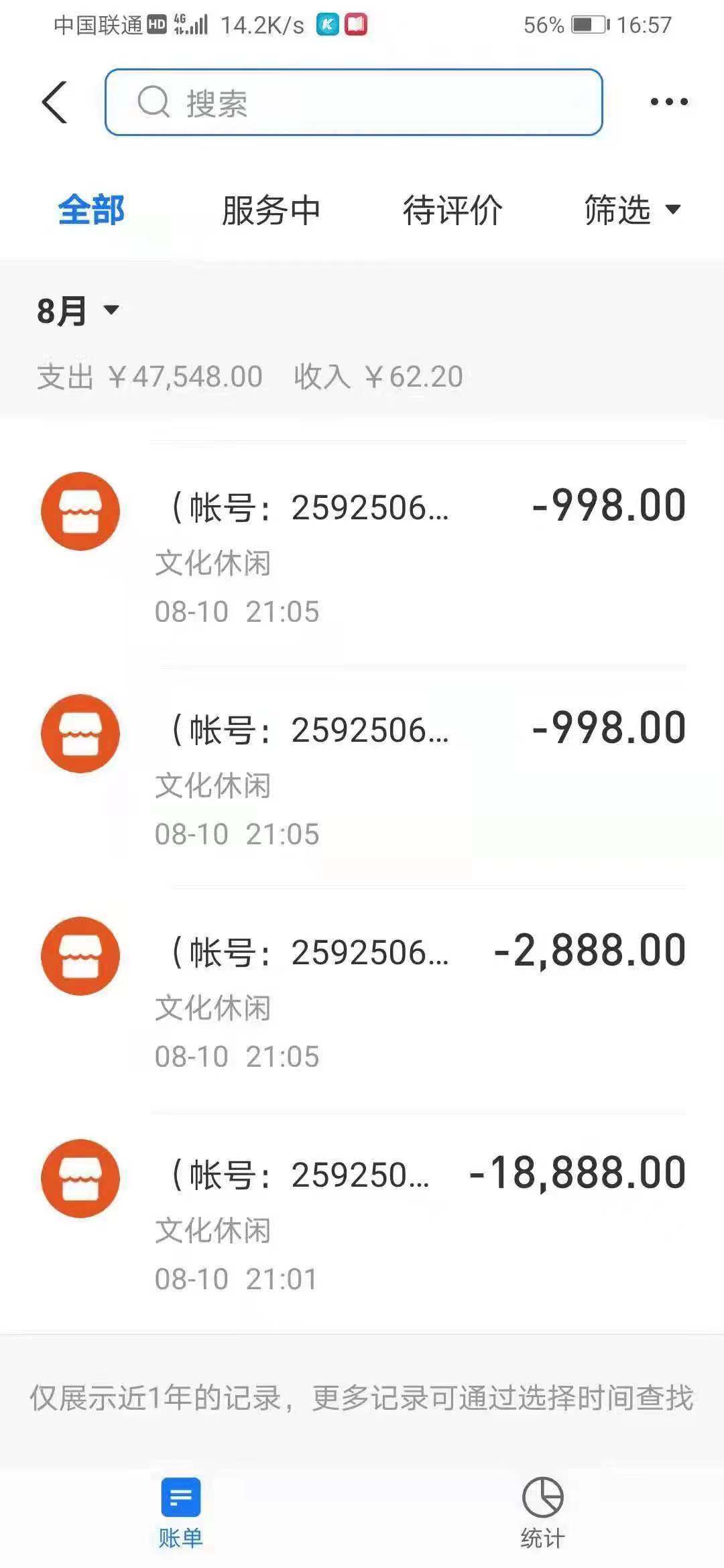Tap the 搜索 search box

(x=353, y=103)
